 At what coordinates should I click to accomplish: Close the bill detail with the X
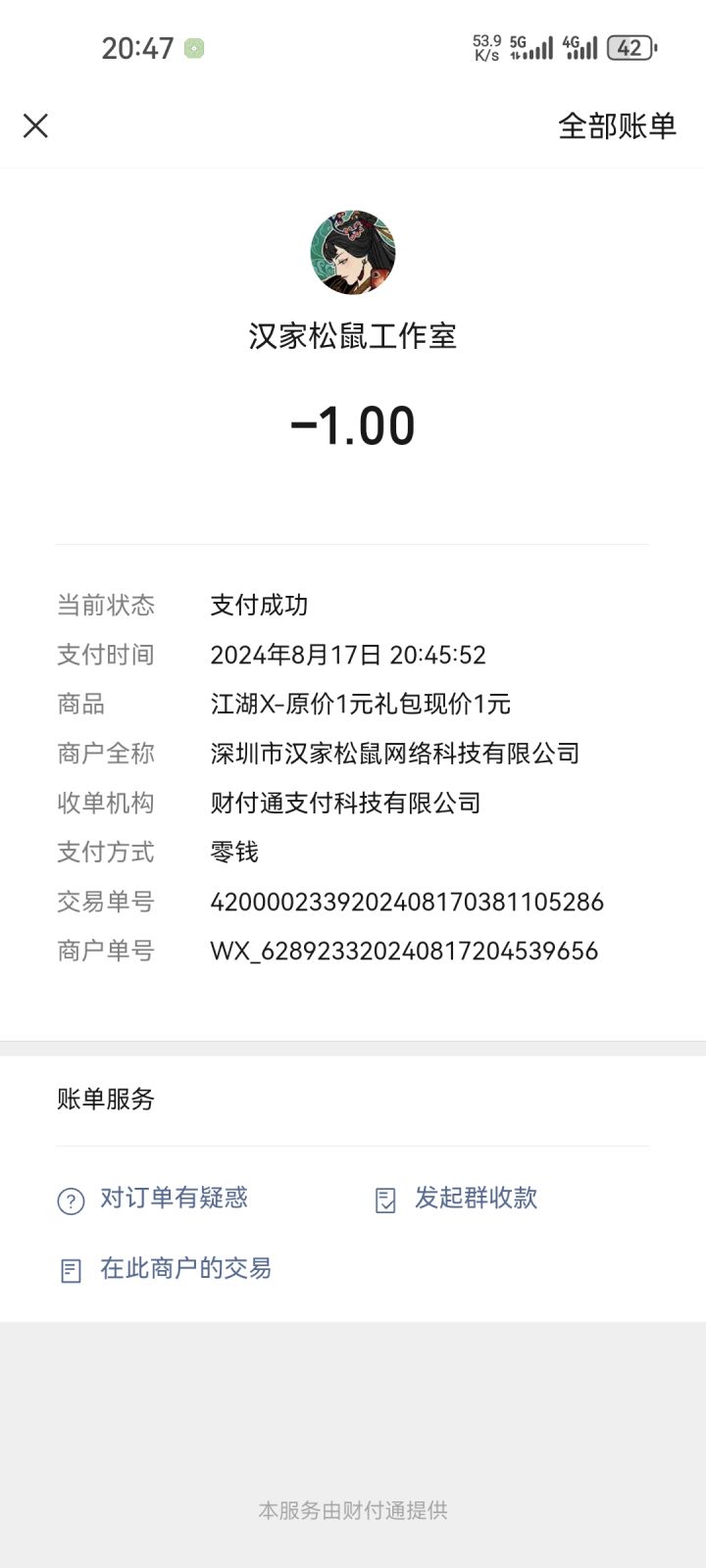coord(35,126)
